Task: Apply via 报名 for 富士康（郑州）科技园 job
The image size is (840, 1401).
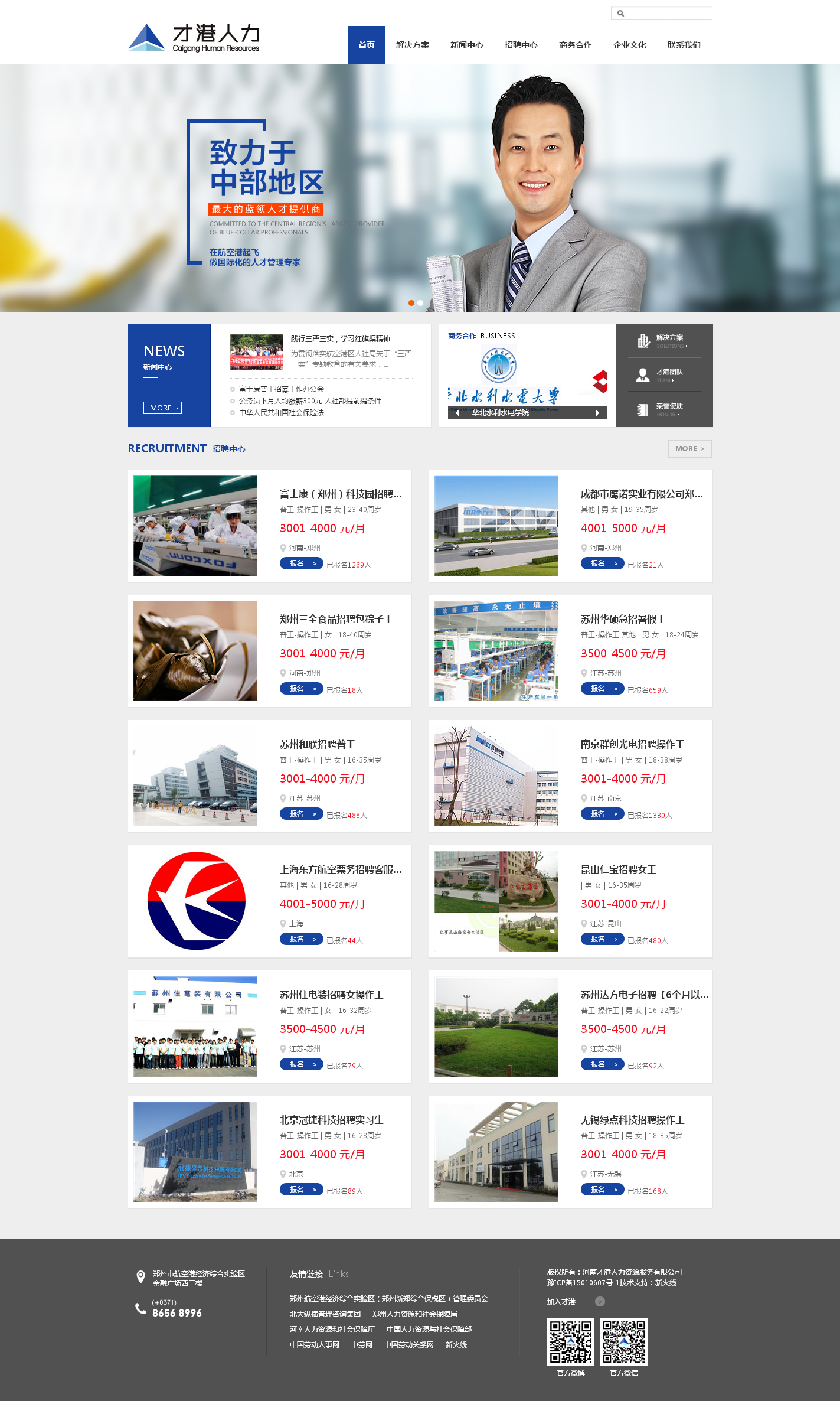Action: pos(301,563)
